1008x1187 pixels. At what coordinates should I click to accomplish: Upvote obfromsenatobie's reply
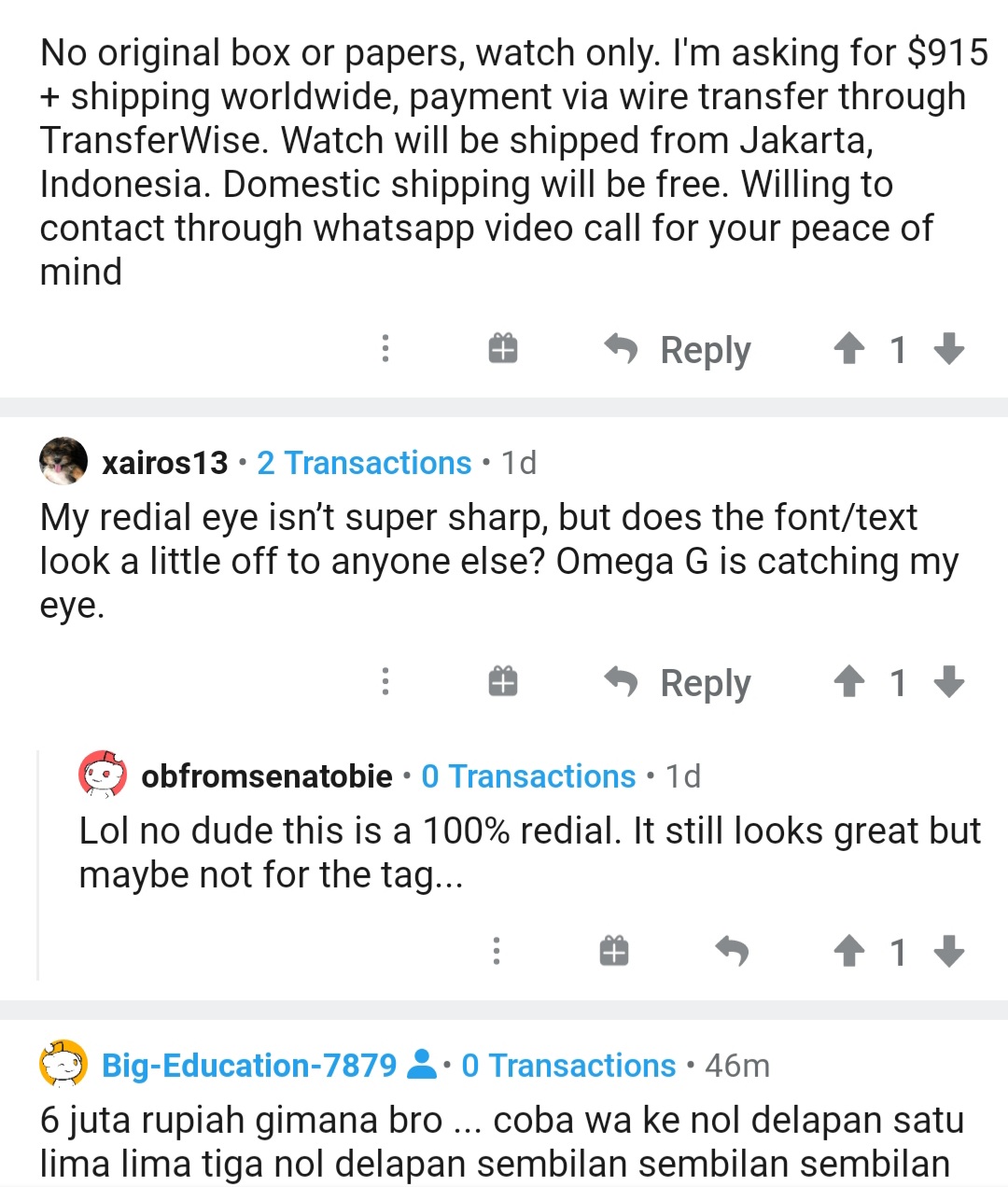click(x=848, y=952)
